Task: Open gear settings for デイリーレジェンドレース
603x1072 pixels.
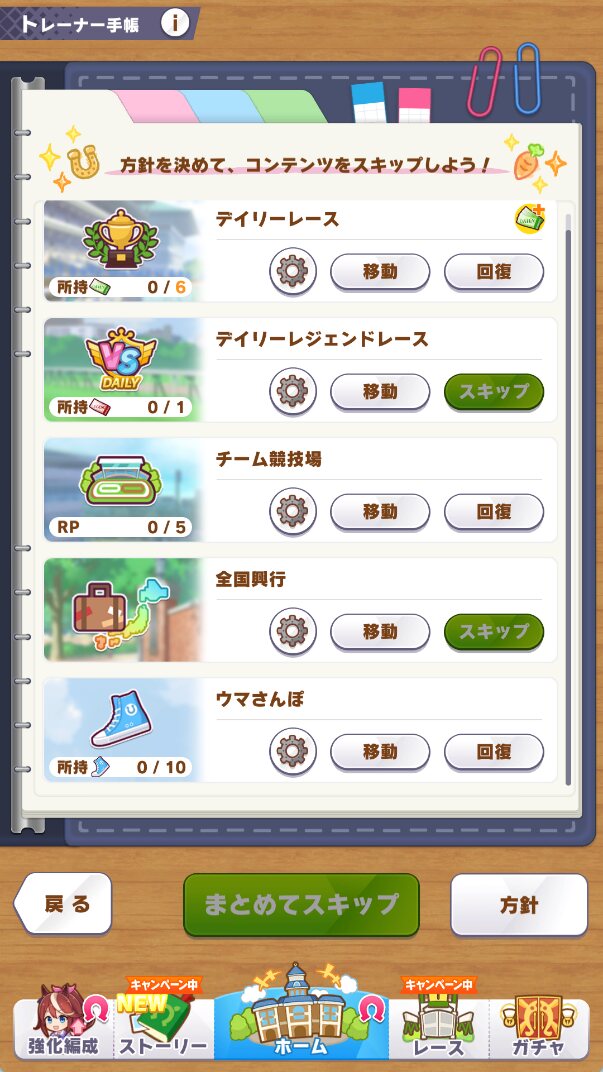Action: (292, 391)
